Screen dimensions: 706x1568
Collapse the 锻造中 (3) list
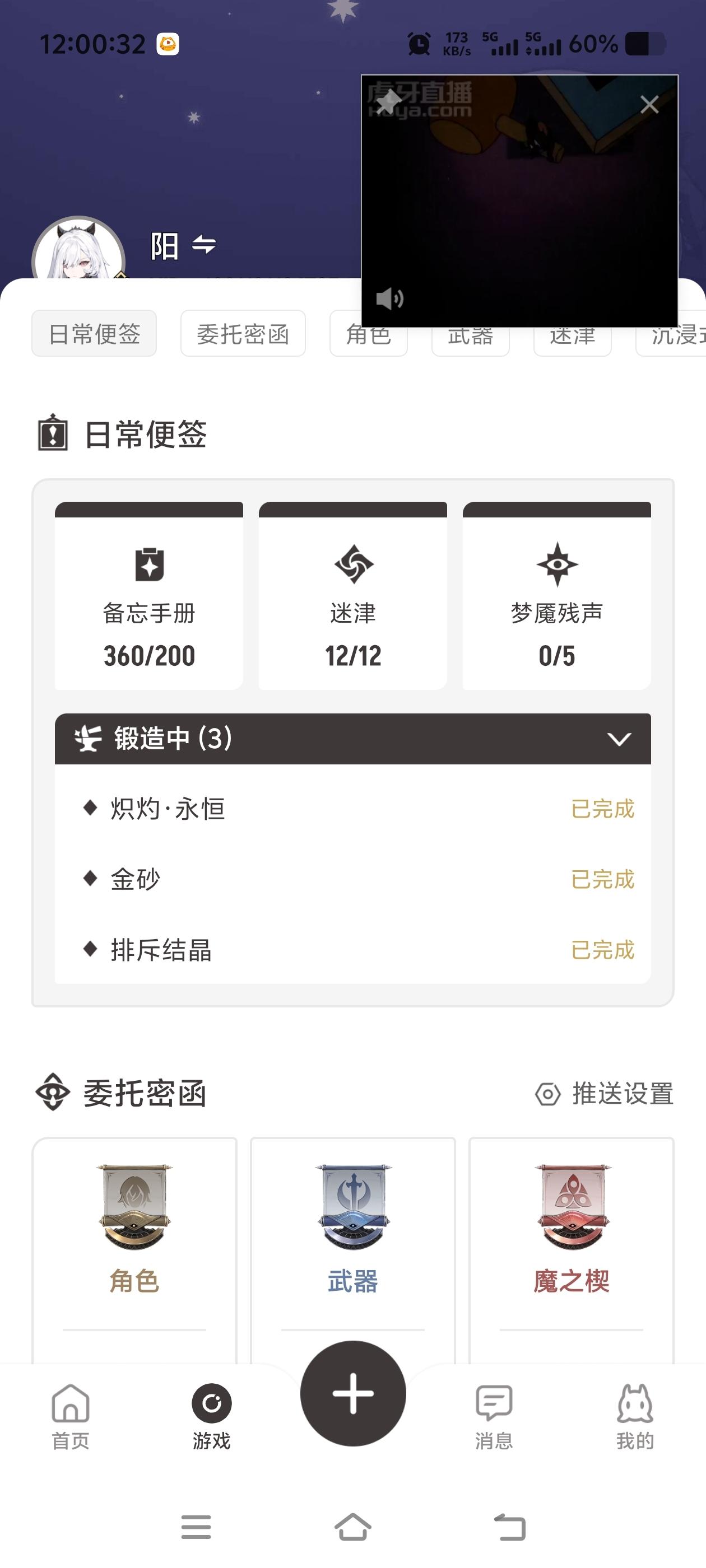coord(619,739)
